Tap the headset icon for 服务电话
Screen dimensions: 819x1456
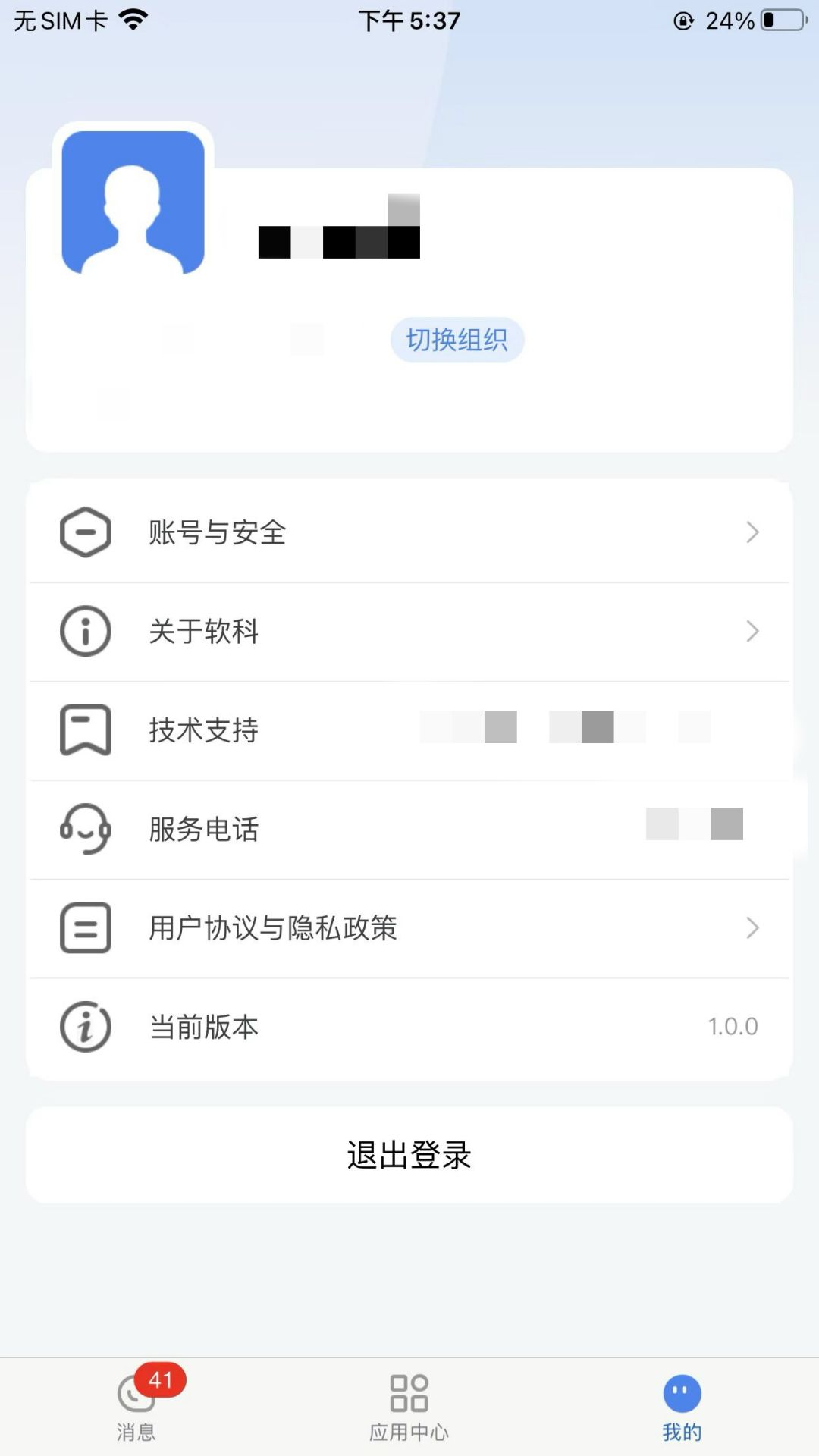(x=86, y=830)
